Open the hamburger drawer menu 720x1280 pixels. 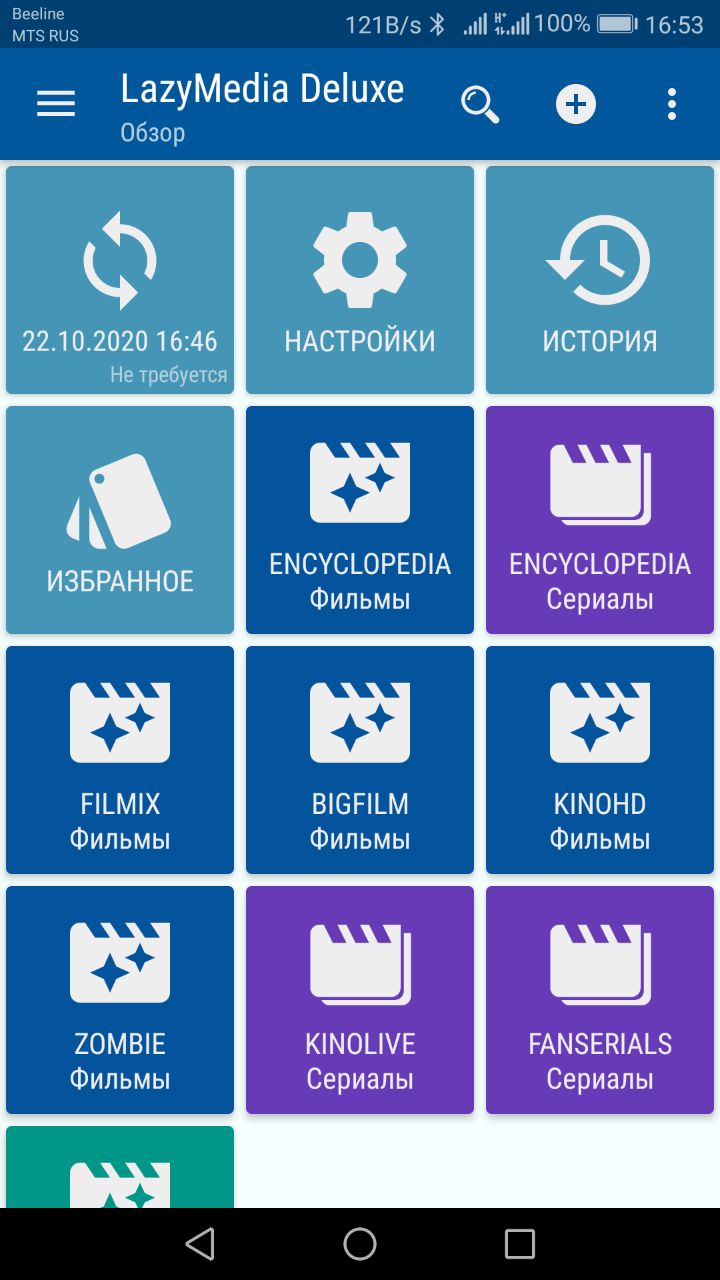point(56,104)
